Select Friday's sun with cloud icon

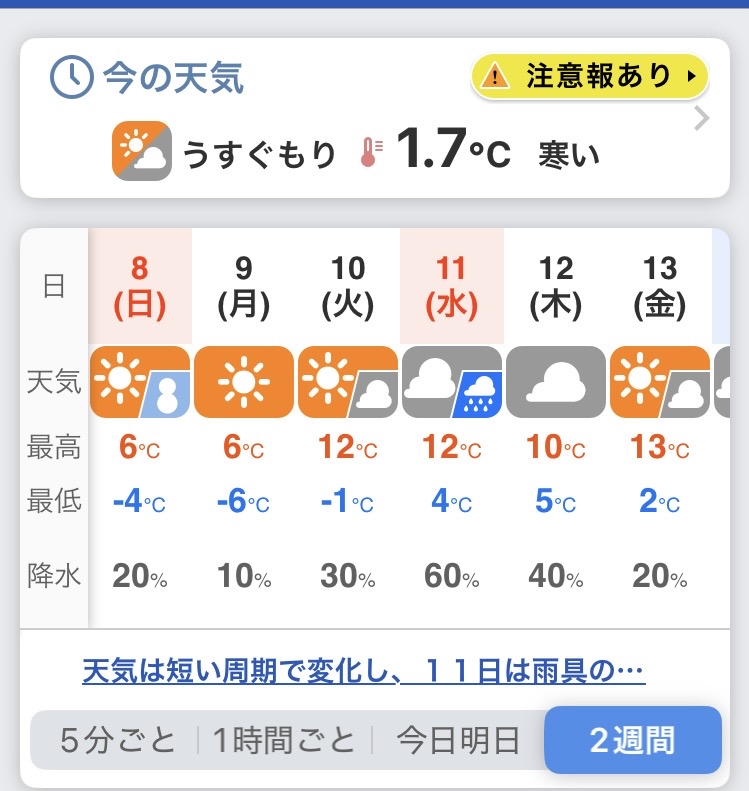tap(659, 382)
